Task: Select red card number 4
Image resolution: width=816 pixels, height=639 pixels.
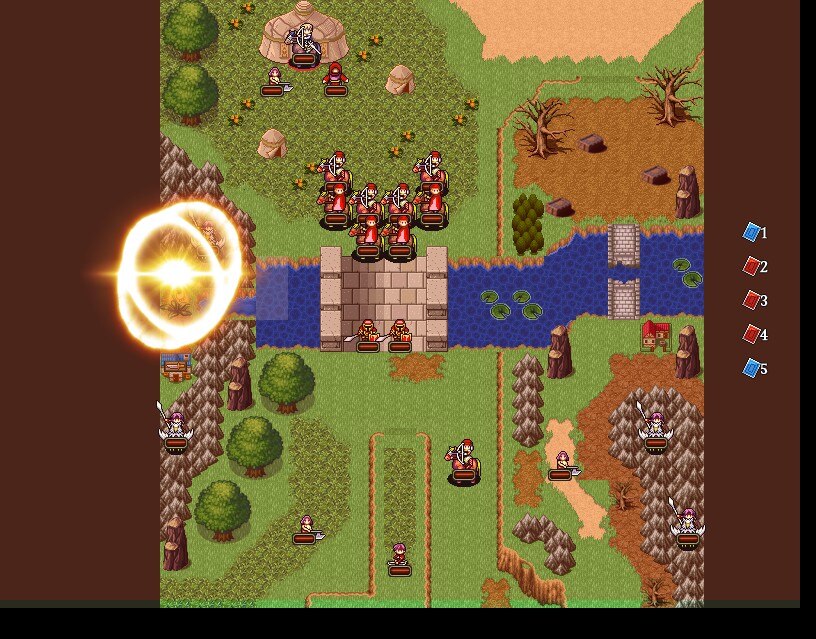Action: 752,334
